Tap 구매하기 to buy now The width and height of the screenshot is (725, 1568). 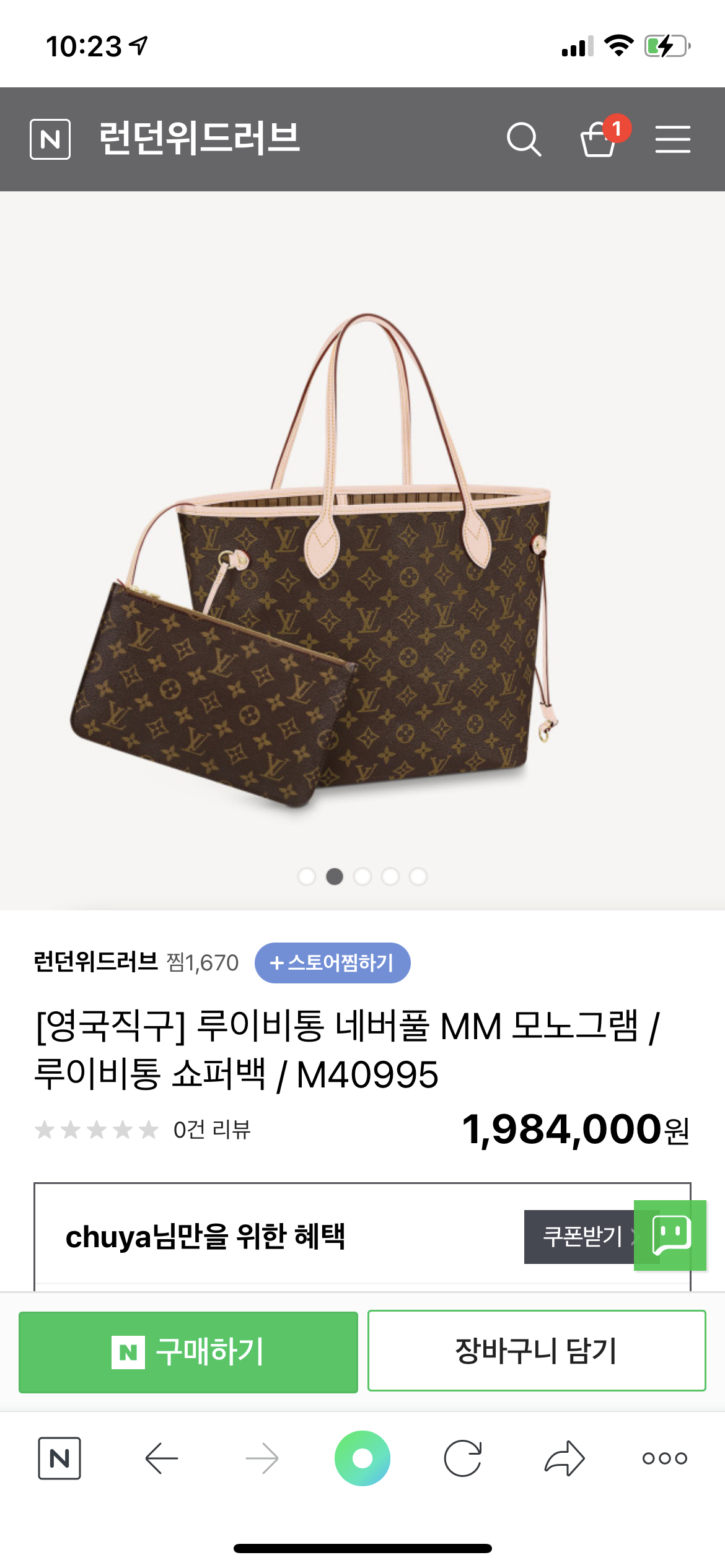coord(188,1352)
